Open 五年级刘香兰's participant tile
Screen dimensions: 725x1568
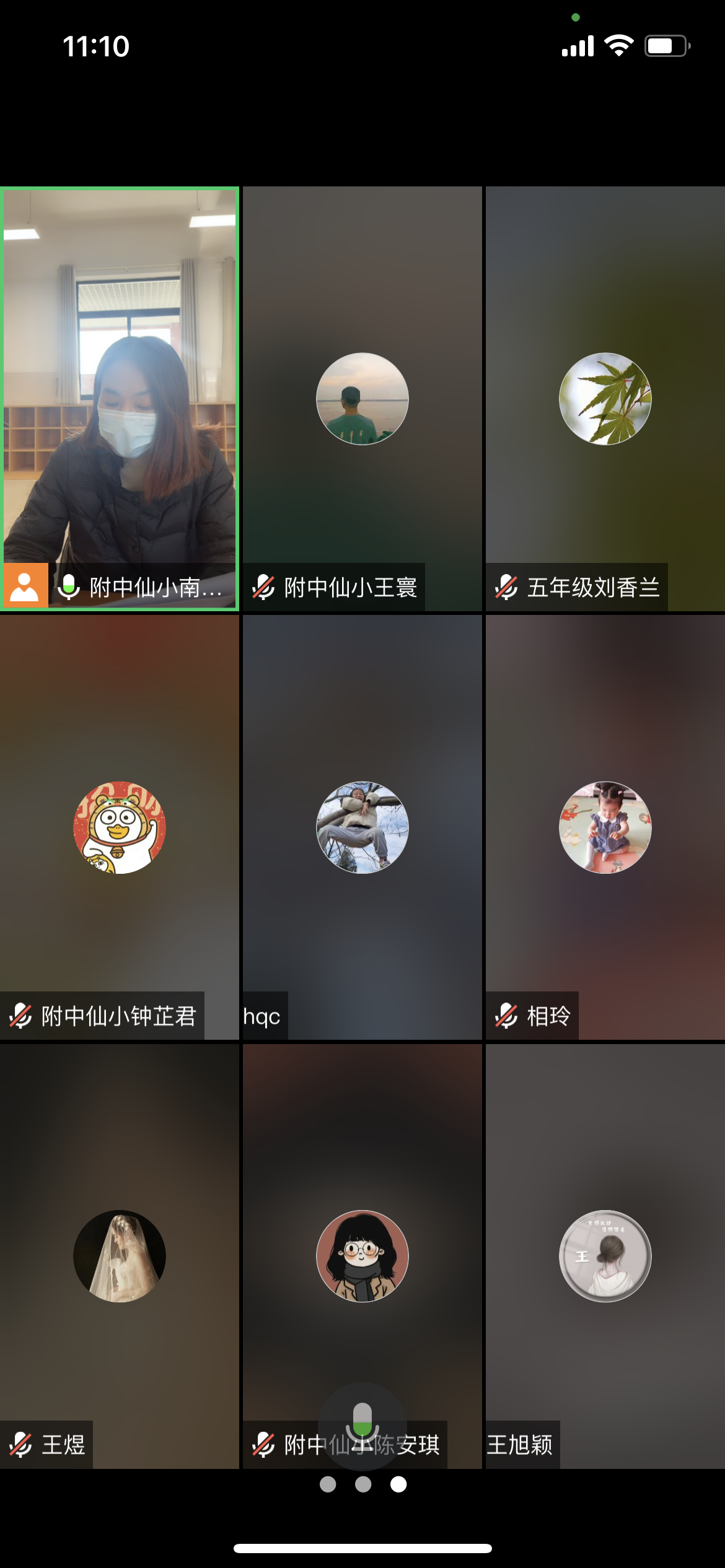(605, 399)
